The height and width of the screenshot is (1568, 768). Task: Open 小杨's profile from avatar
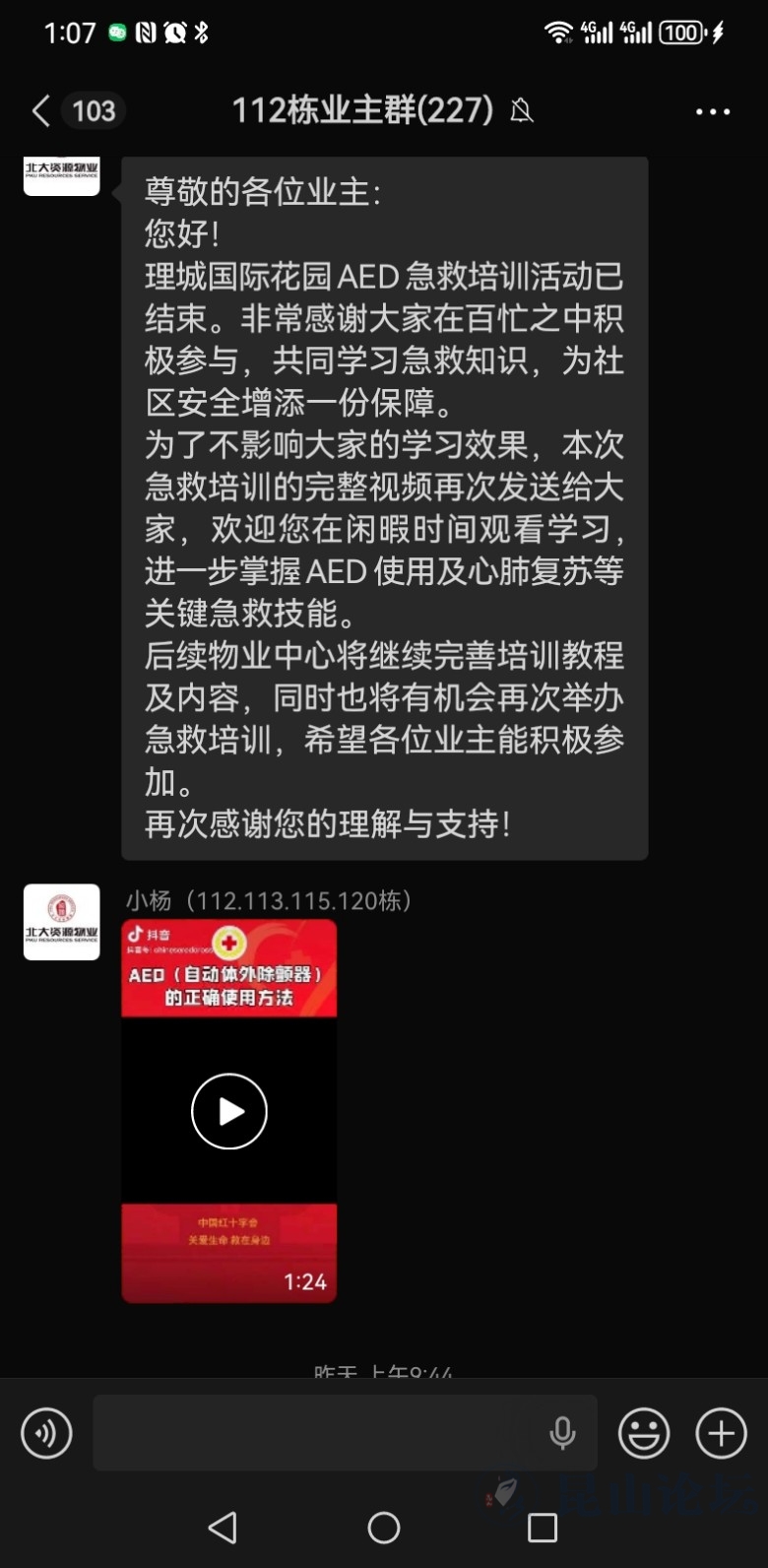tap(61, 922)
